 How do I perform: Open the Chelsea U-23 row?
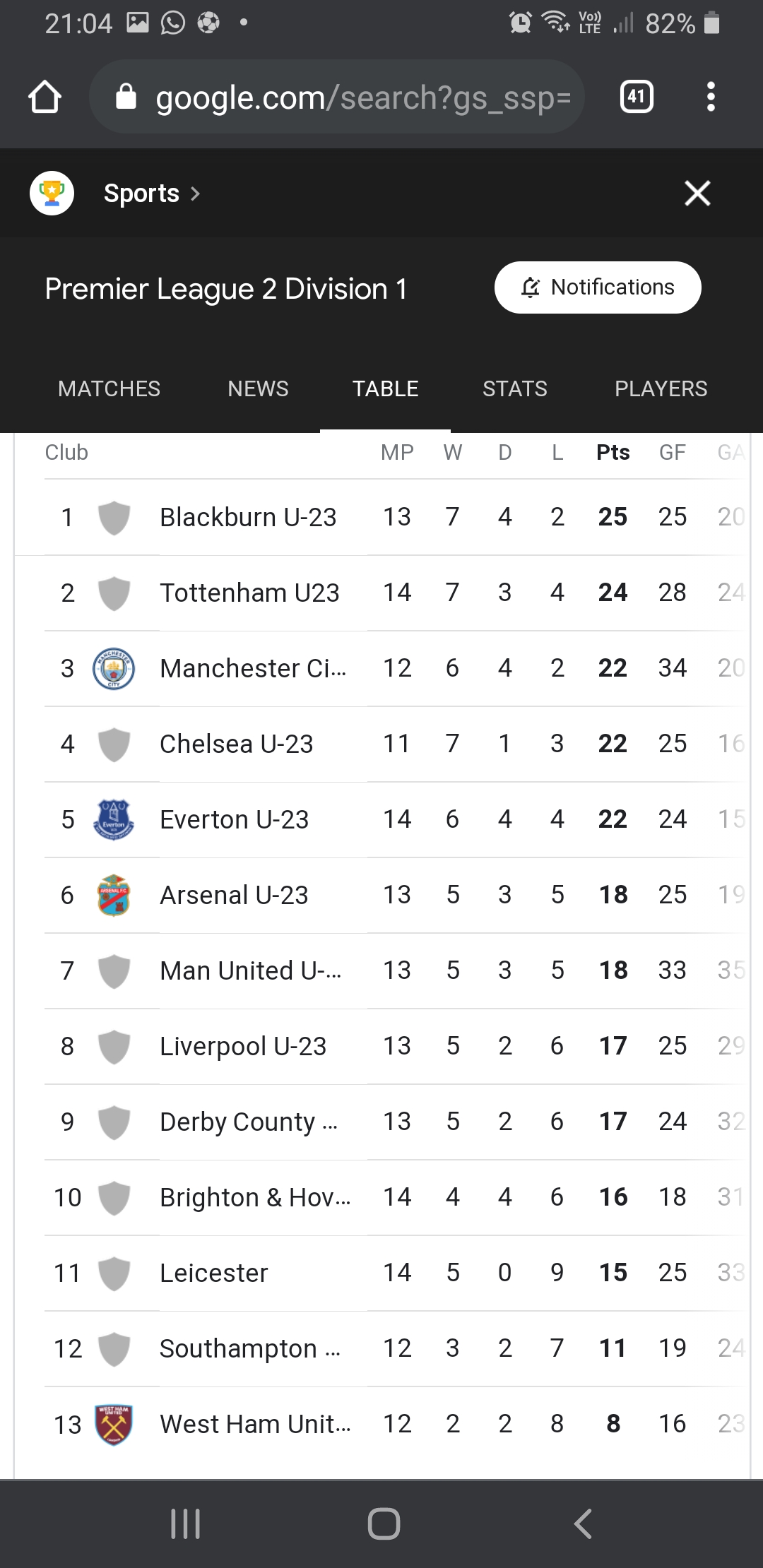coord(381,744)
